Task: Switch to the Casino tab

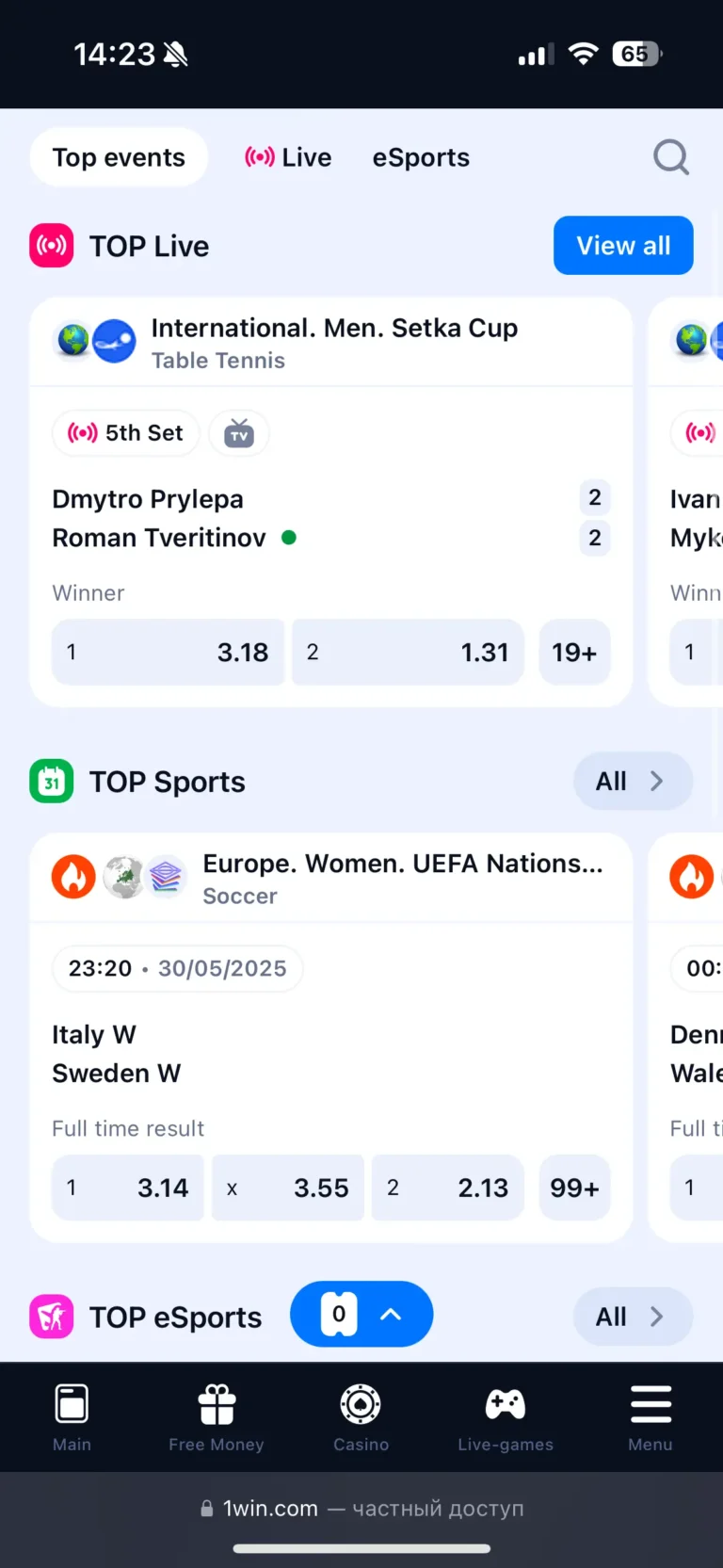Action: click(x=361, y=1417)
